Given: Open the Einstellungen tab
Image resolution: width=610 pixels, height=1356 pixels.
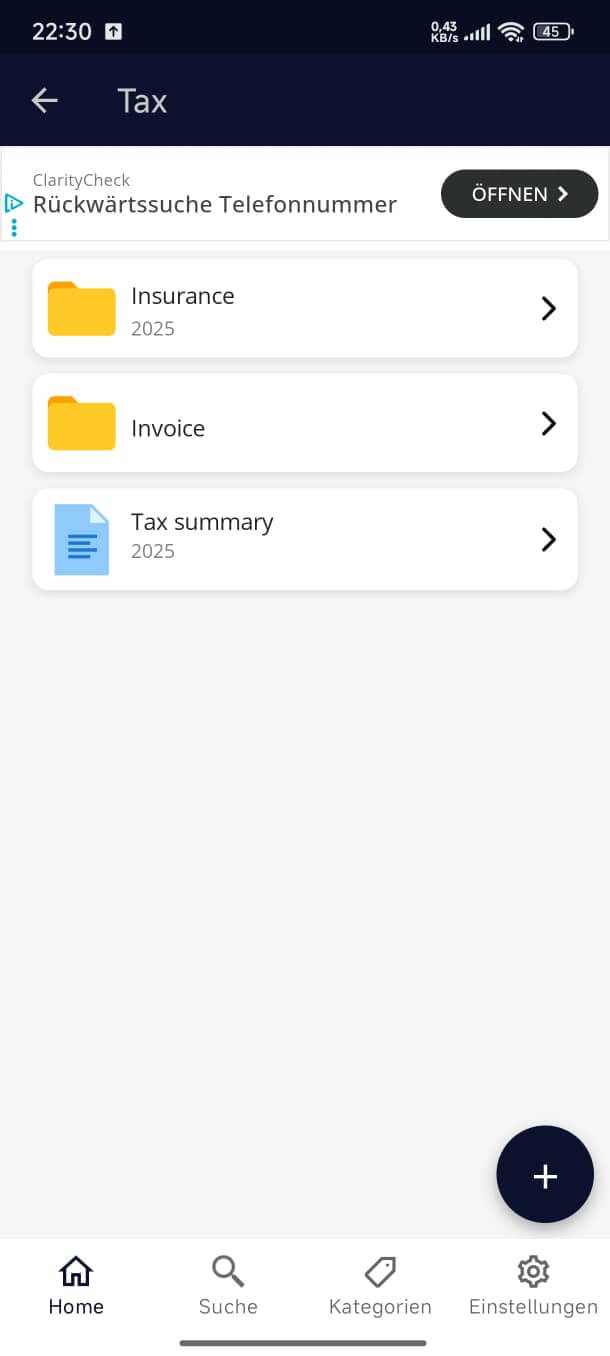Looking at the screenshot, I should tap(533, 1286).
